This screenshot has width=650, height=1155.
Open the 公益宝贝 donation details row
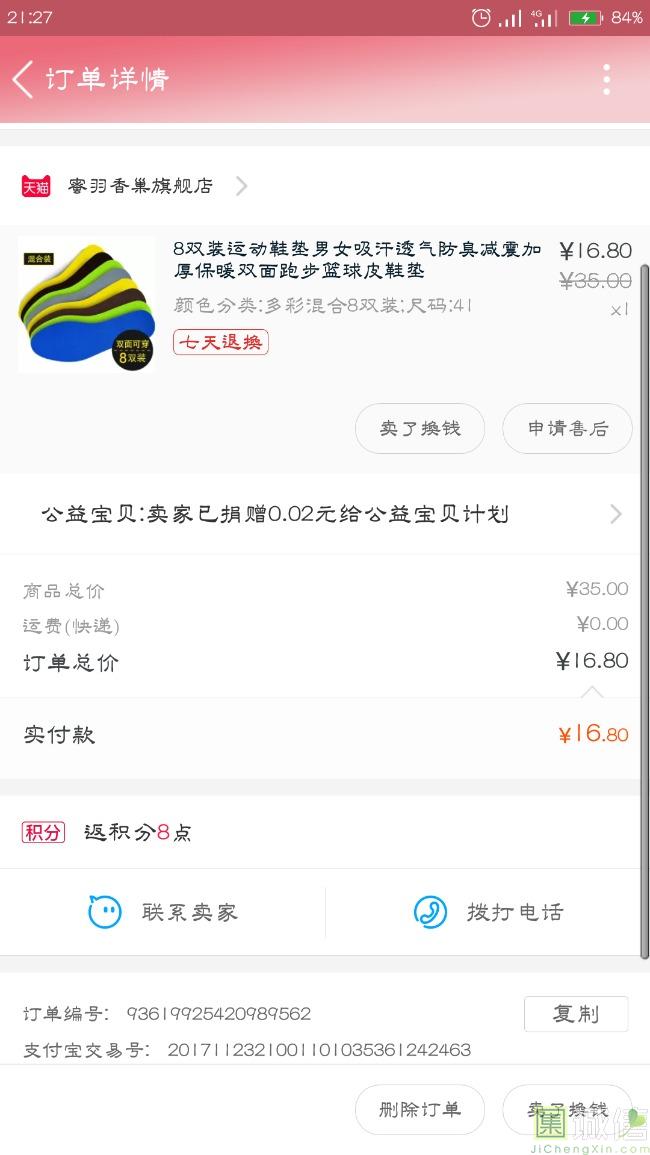[325, 514]
